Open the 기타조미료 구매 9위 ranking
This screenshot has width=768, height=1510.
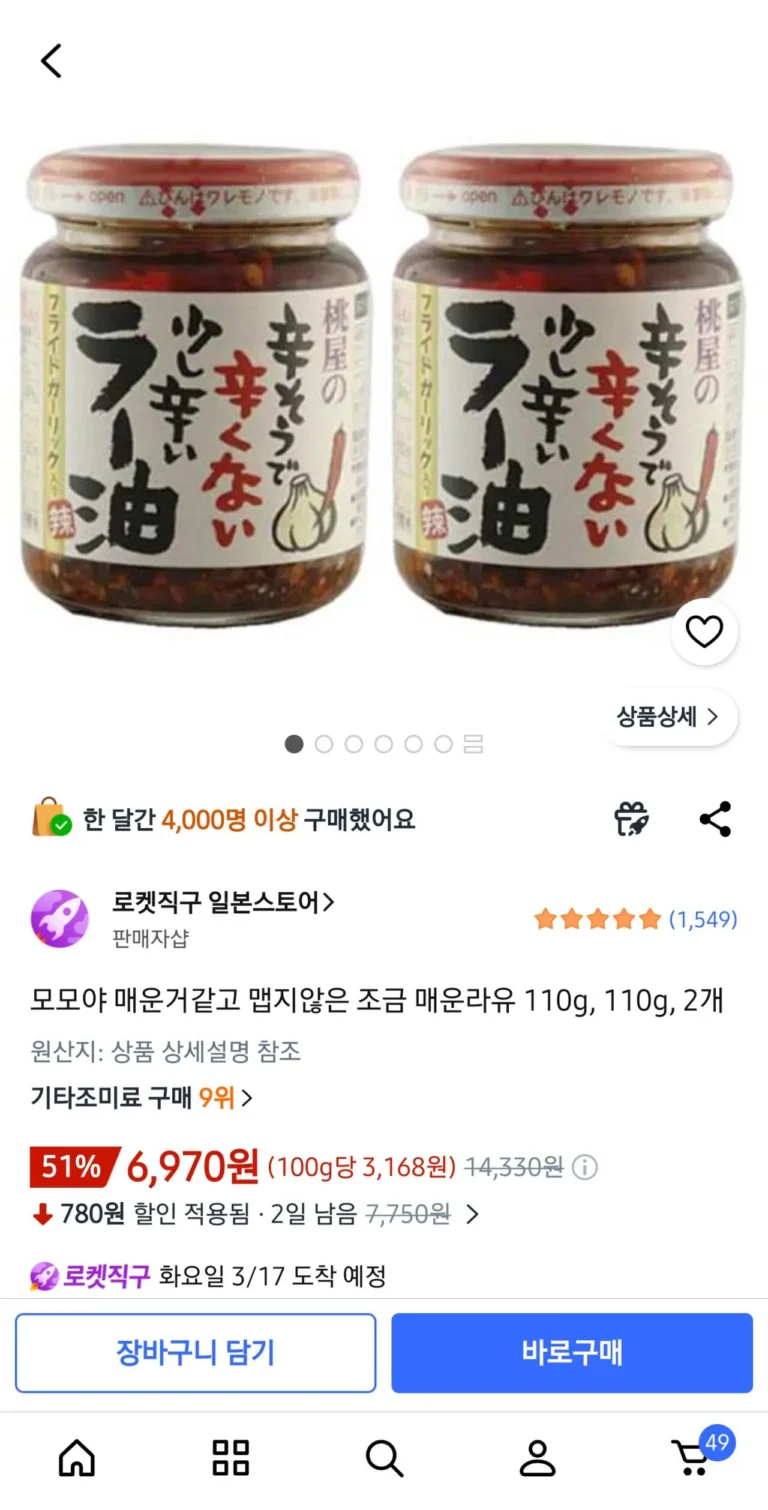(x=141, y=1098)
